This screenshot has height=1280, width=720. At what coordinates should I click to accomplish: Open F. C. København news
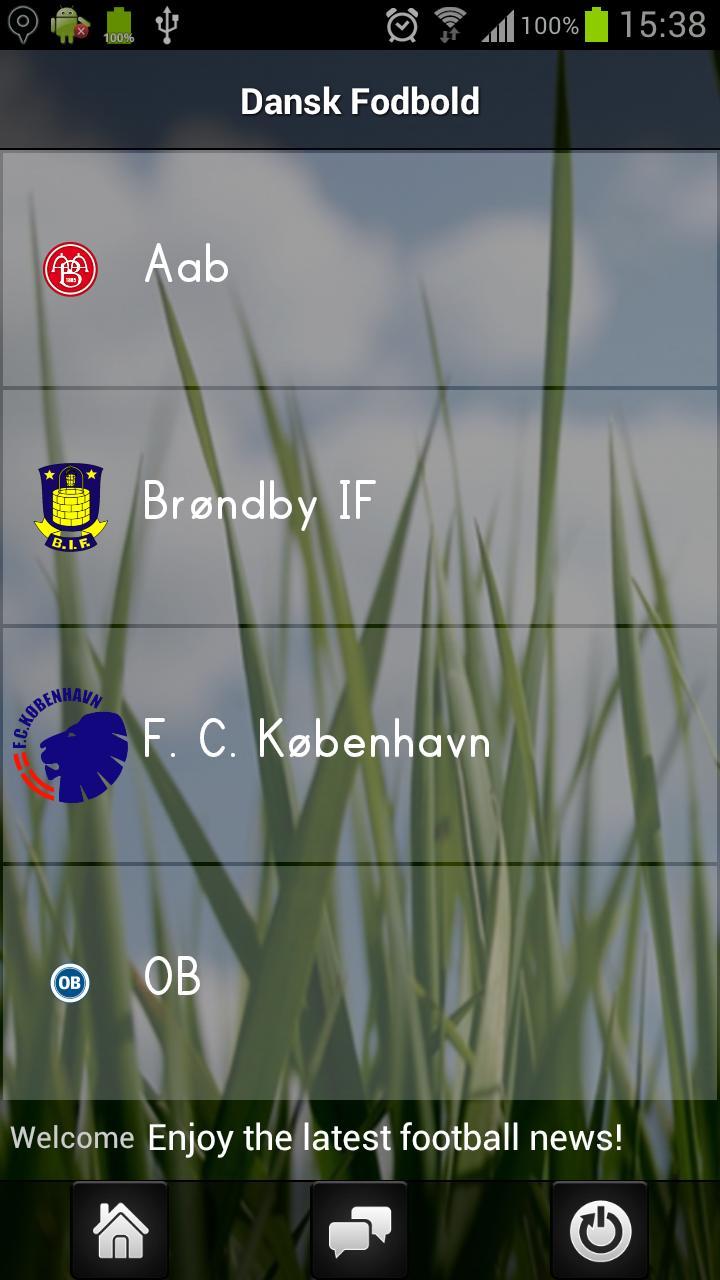click(360, 743)
